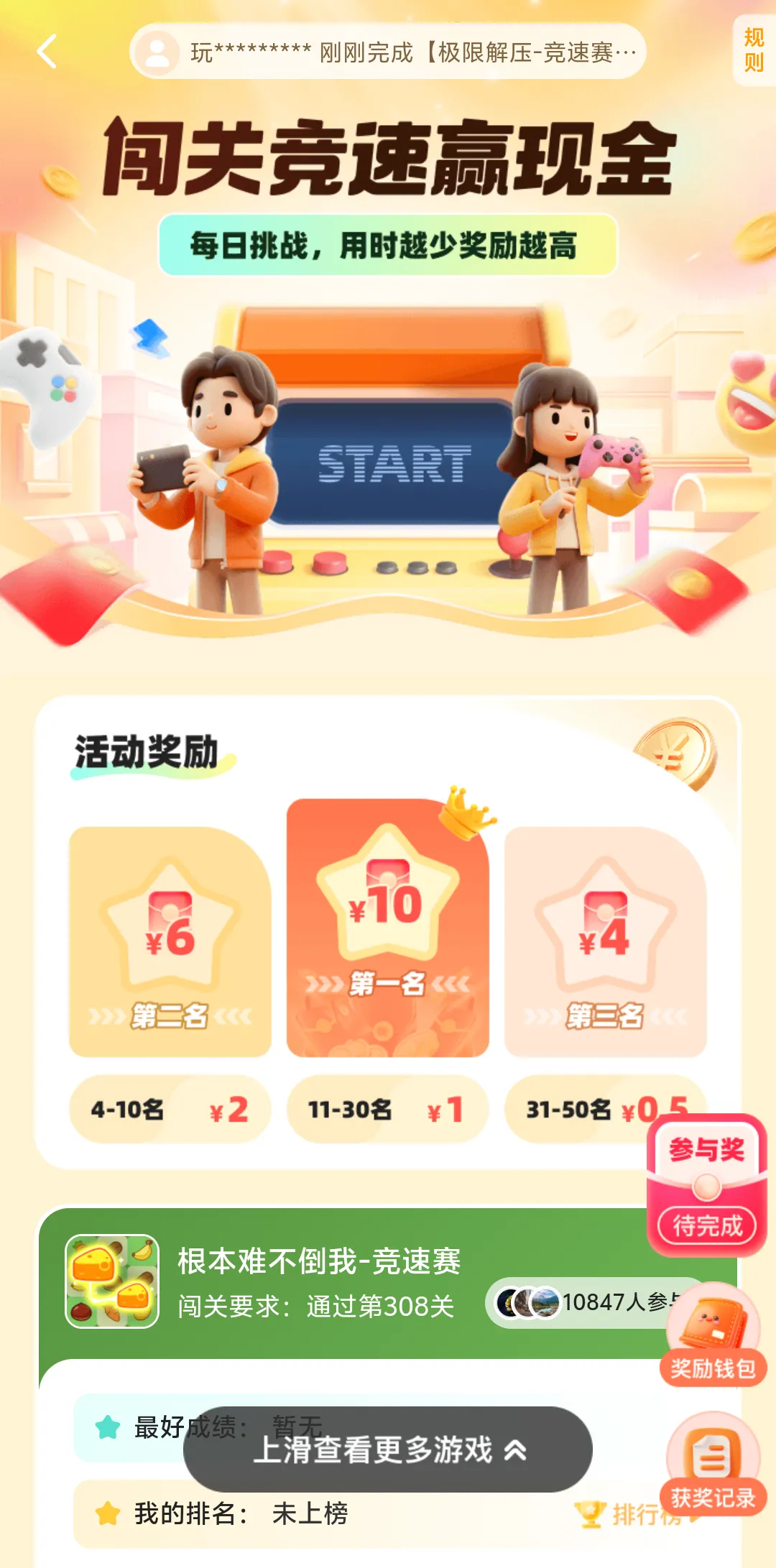
Task: Tap the recent completion notice banner
Action: click(388, 52)
